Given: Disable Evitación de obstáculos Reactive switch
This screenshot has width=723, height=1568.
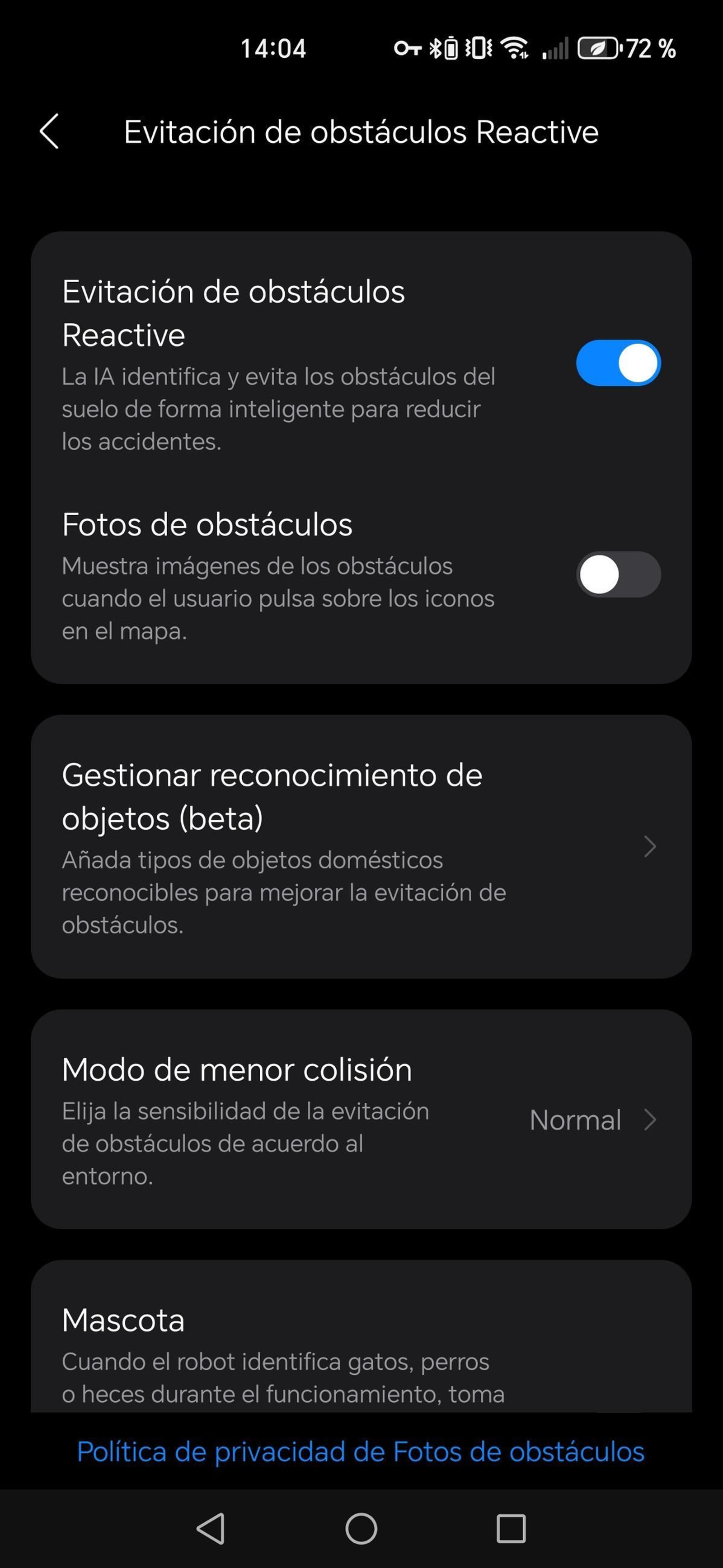Looking at the screenshot, I should (618, 363).
